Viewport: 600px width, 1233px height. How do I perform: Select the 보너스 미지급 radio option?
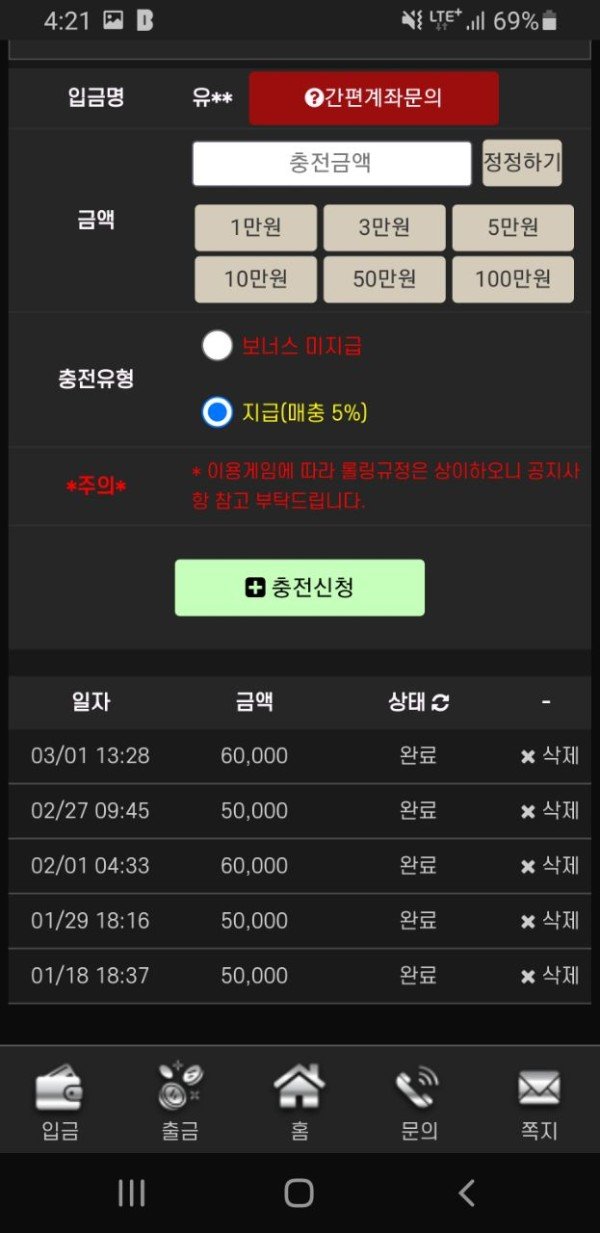click(x=217, y=346)
